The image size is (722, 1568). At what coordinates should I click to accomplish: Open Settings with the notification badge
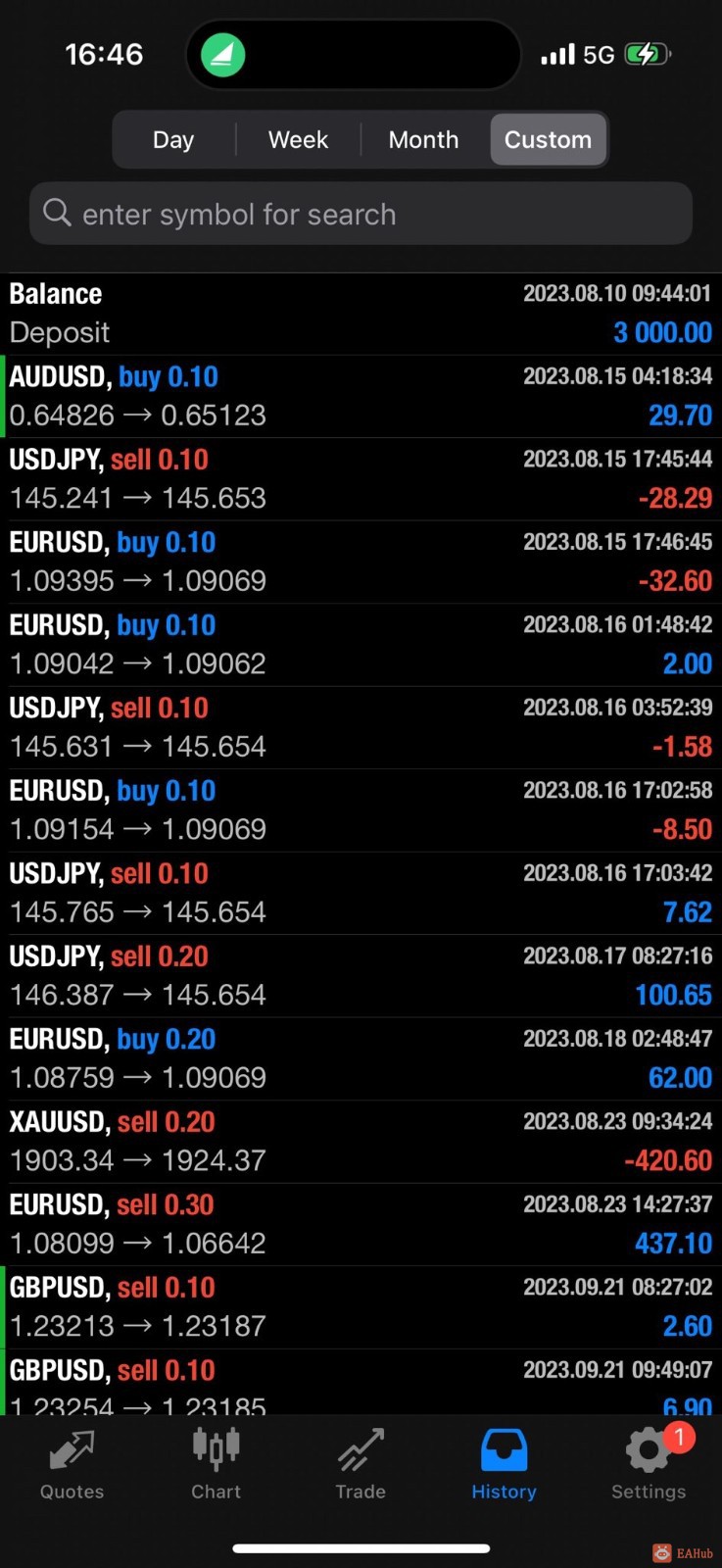point(649,1464)
